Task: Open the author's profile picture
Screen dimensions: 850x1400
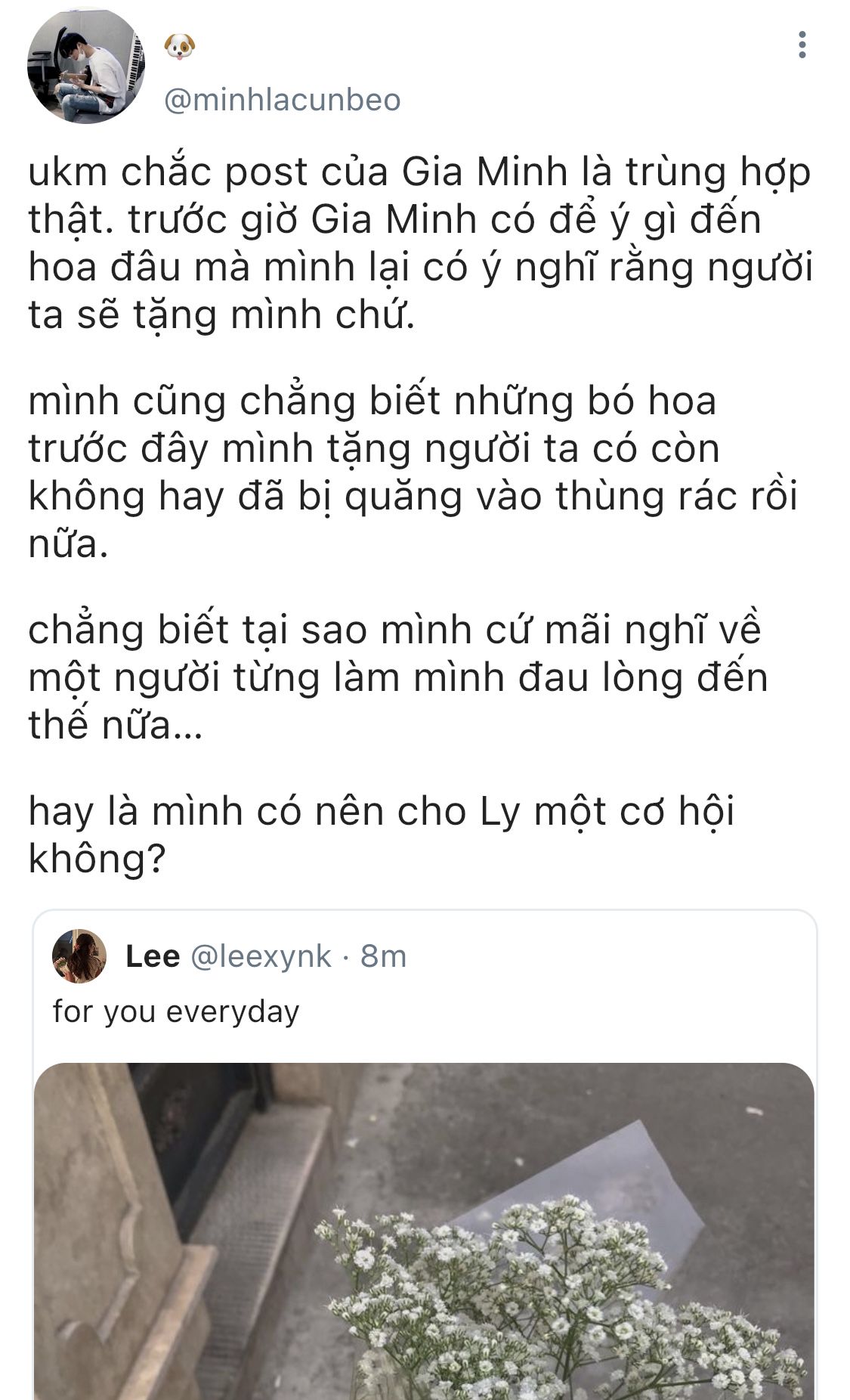Action: pyautogui.click(x=86, y=66)
